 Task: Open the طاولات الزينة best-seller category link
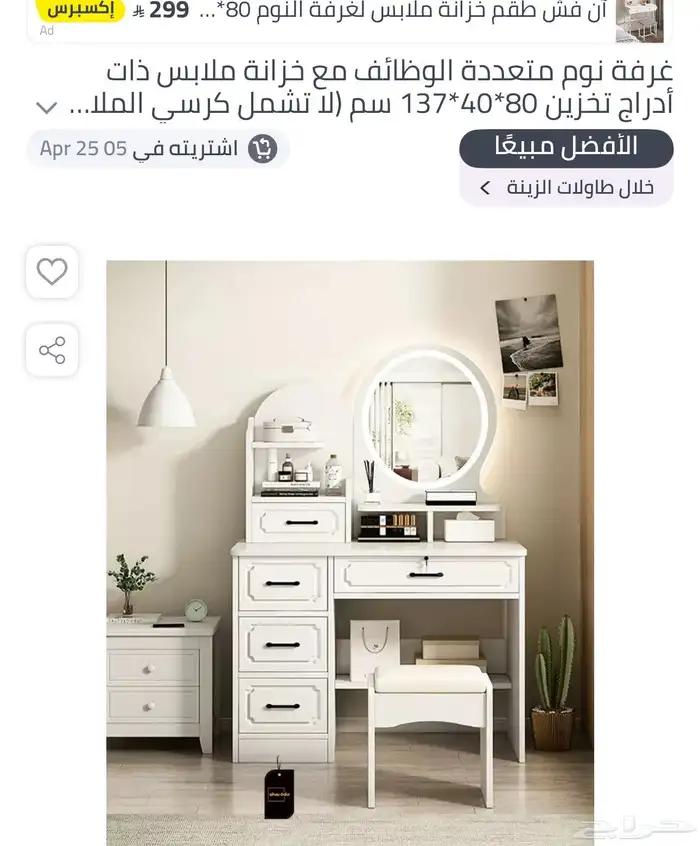[566, 187]
